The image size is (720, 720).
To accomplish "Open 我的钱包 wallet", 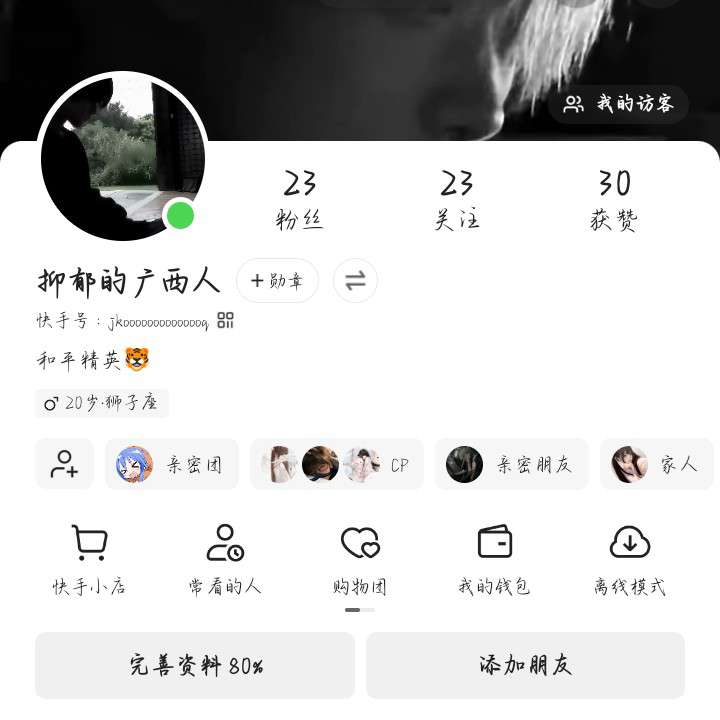I will tap(494, 560).
